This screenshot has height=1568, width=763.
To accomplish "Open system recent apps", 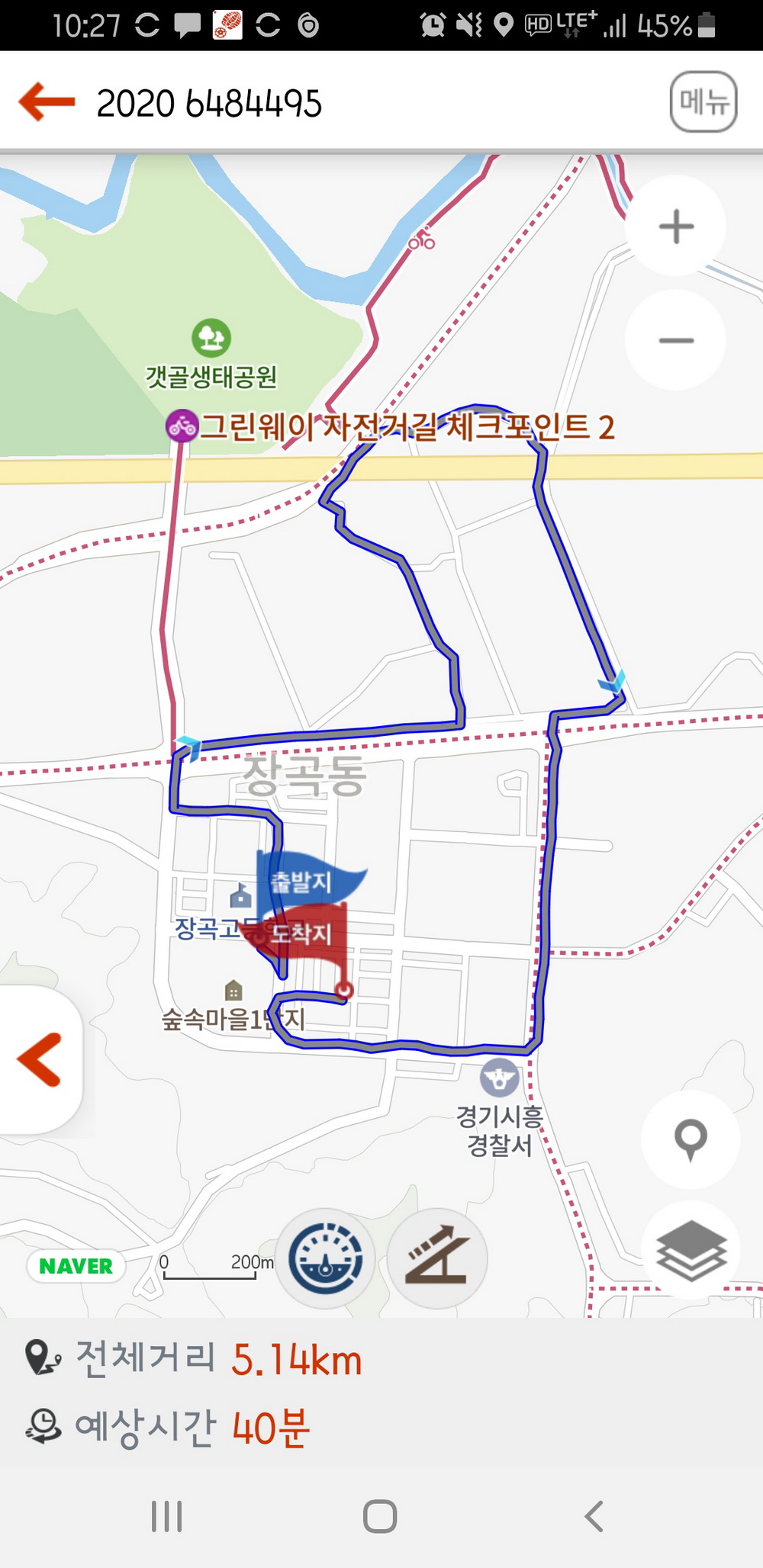I will (x=166, y=1516).
